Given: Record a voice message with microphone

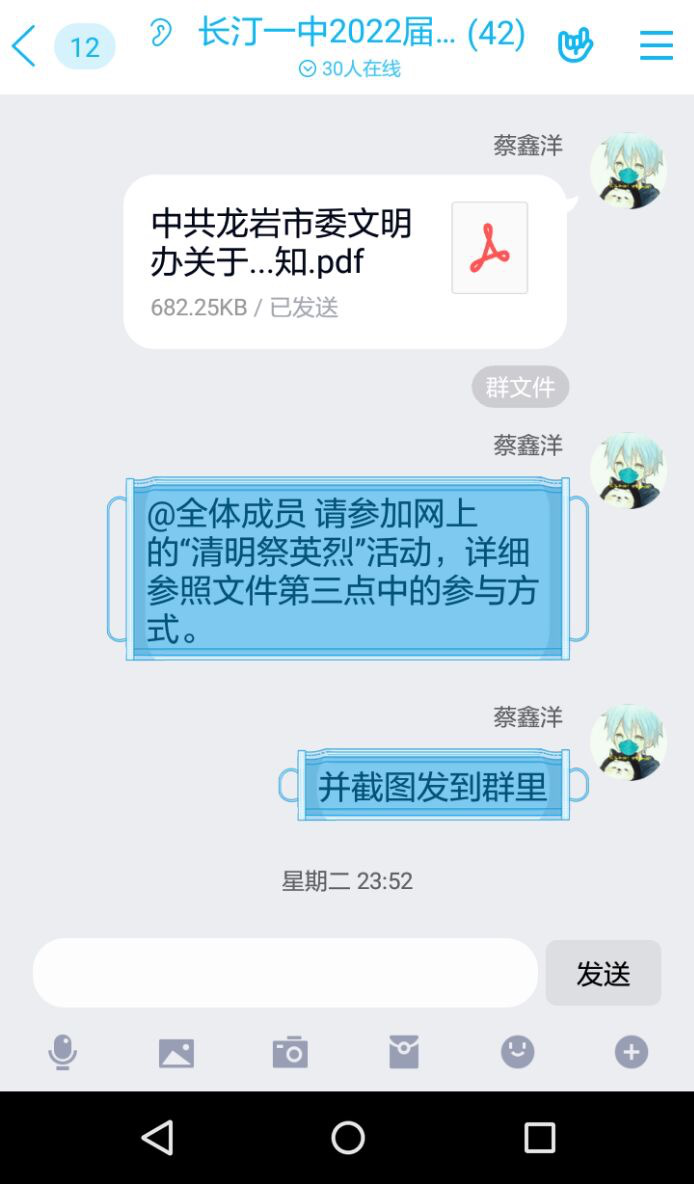Looking at the screenshot, I should click(x=62, y=1052).
